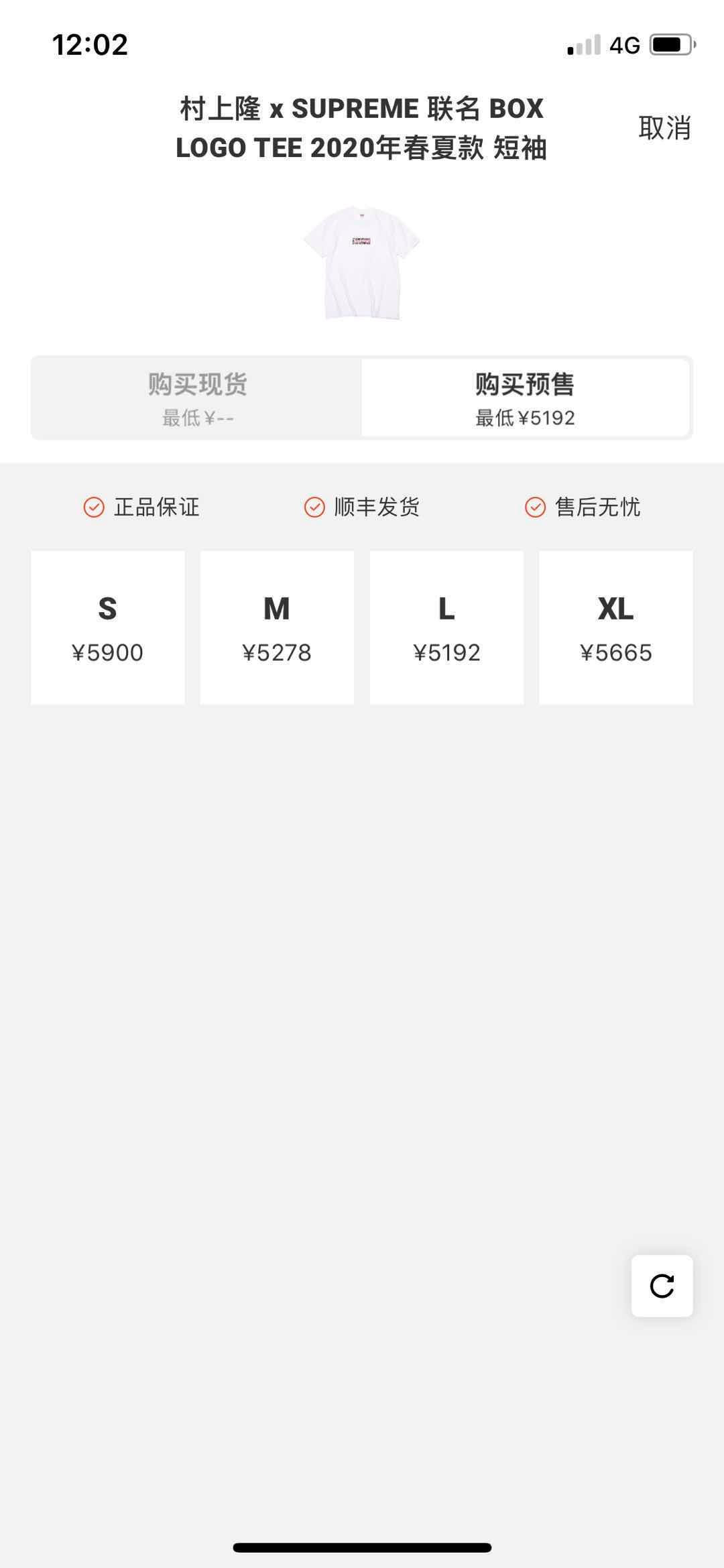Select size L priced ¥5192

click(446, 627)
